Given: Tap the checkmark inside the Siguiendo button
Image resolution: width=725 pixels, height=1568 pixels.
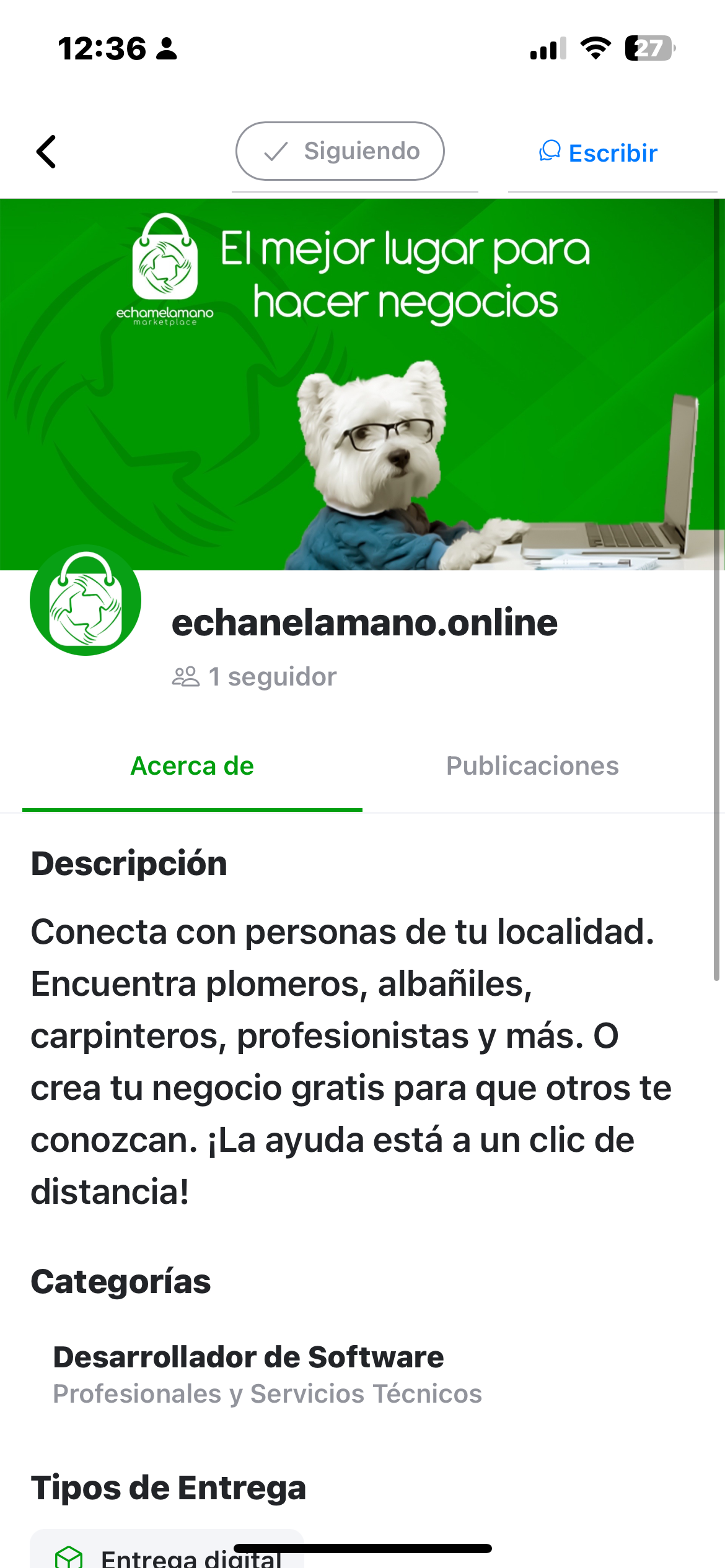Looking at the screenshot, I should pos(277,150).
